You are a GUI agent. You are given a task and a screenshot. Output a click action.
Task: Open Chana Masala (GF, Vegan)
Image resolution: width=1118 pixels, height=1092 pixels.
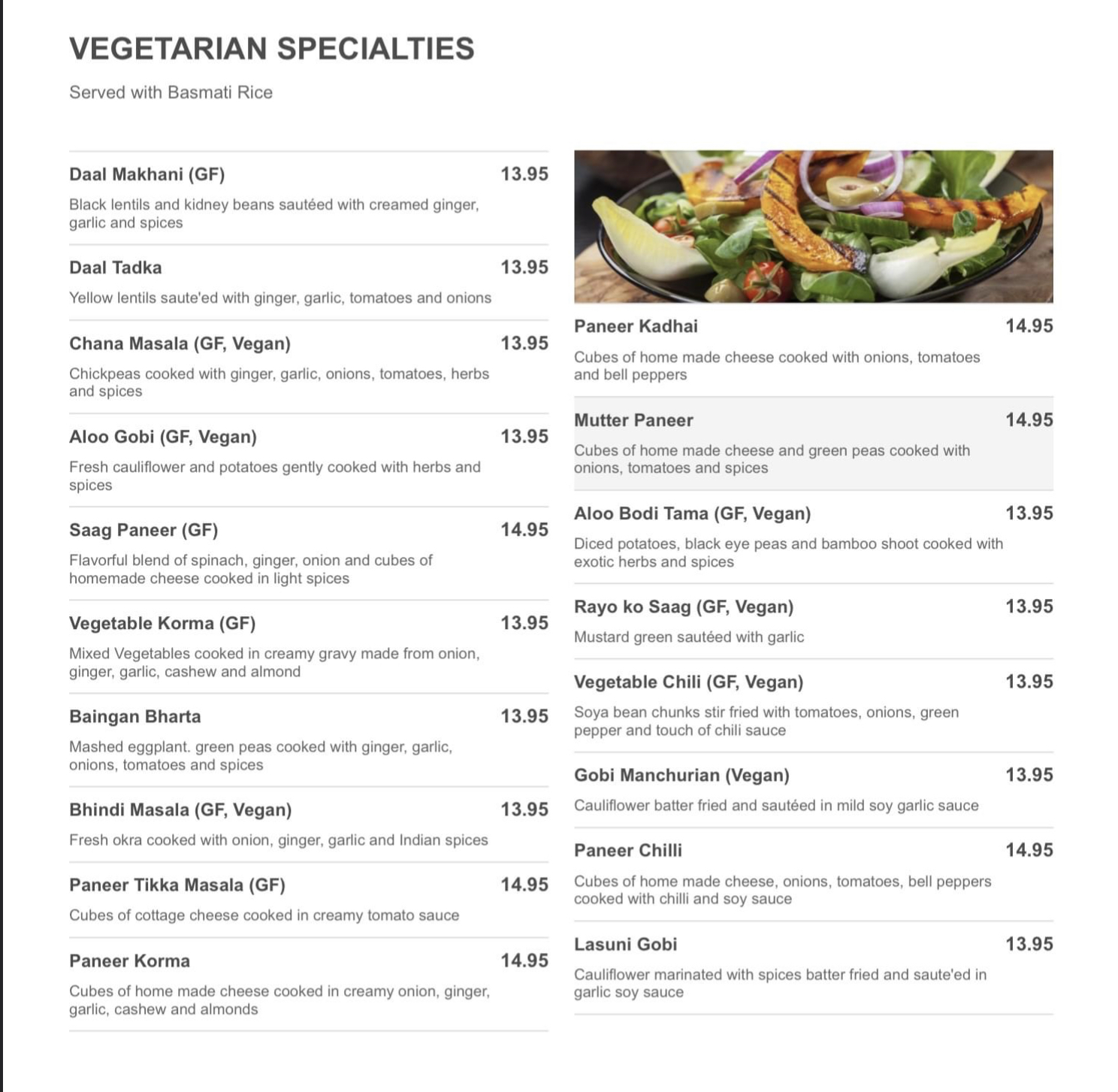(x=309, y=367)
